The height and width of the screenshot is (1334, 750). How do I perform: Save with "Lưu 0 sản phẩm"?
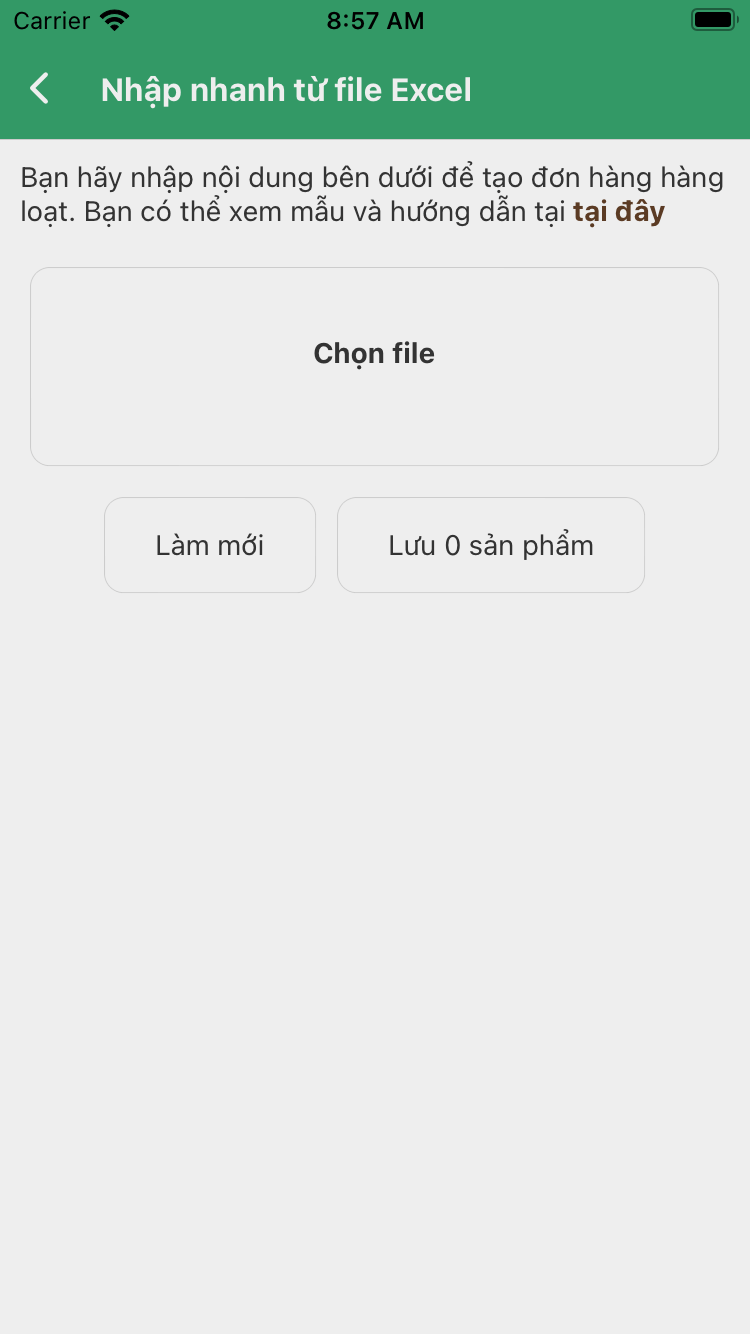[x=490, y=545]
